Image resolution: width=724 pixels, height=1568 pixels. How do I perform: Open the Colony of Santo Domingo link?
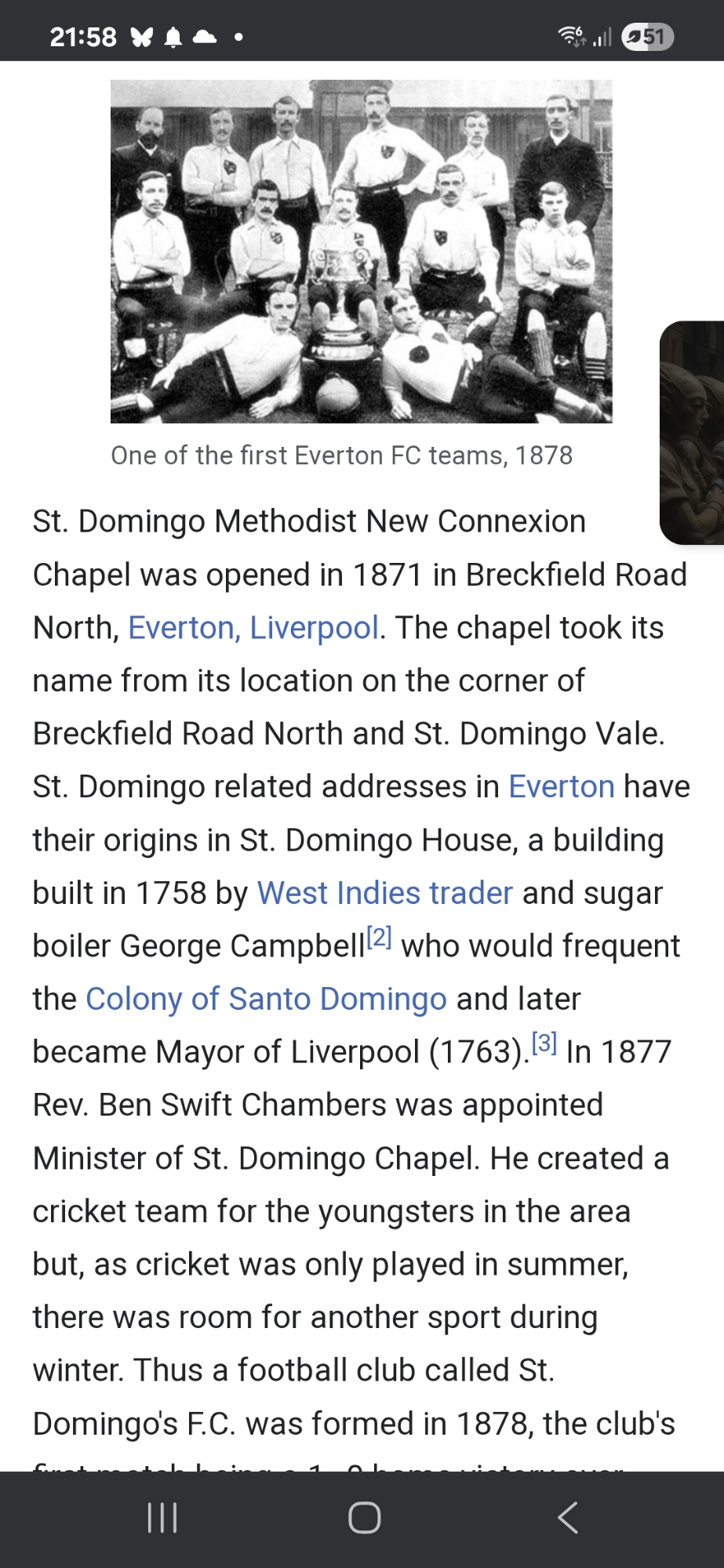pyautogui.click(x=266, y=999)
